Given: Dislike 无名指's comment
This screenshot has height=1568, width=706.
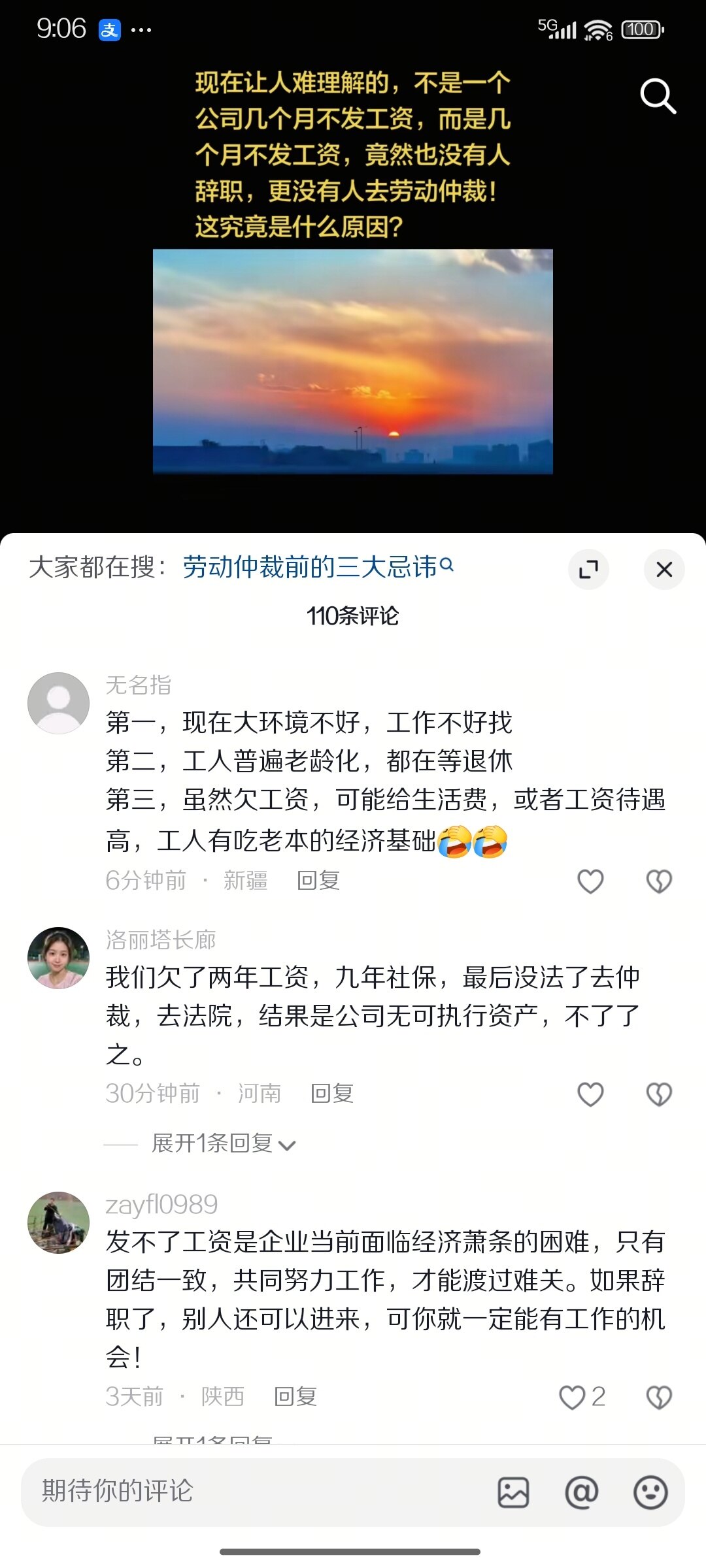Looking at the screenshot, I should point(659,881).
